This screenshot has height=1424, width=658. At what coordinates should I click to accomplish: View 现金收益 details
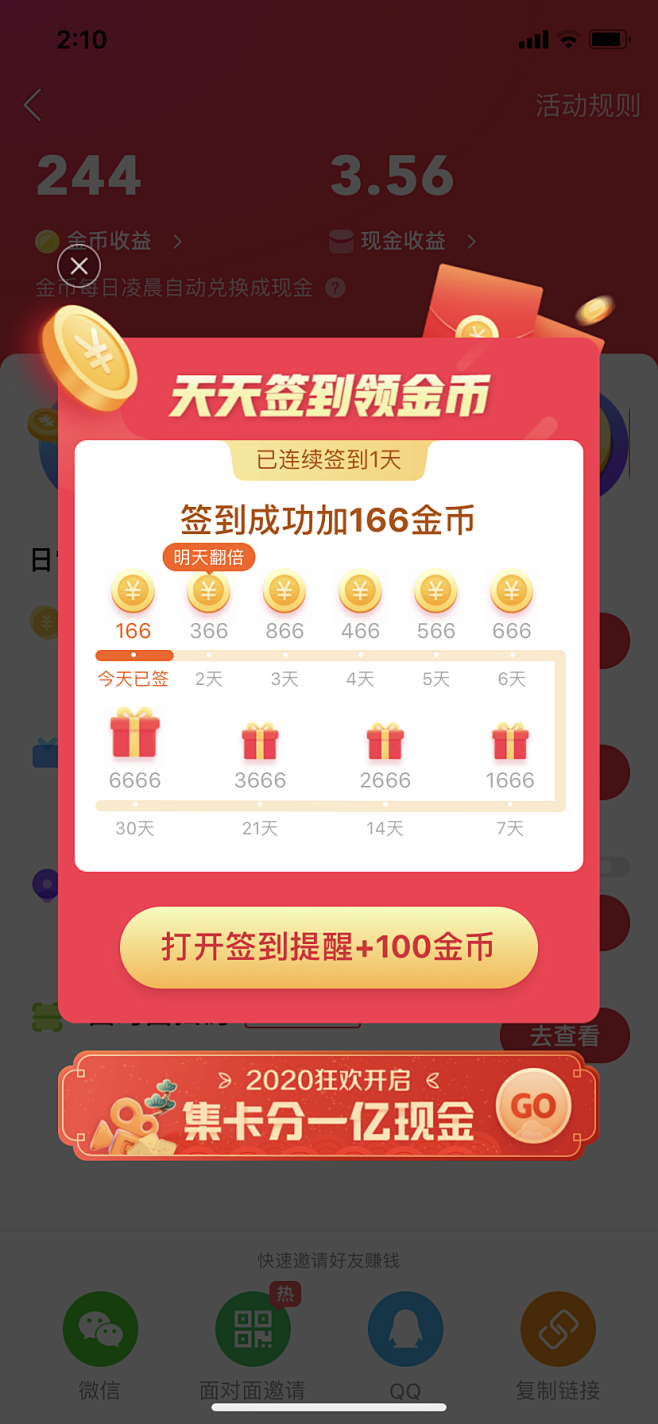[x=404, y=241]
